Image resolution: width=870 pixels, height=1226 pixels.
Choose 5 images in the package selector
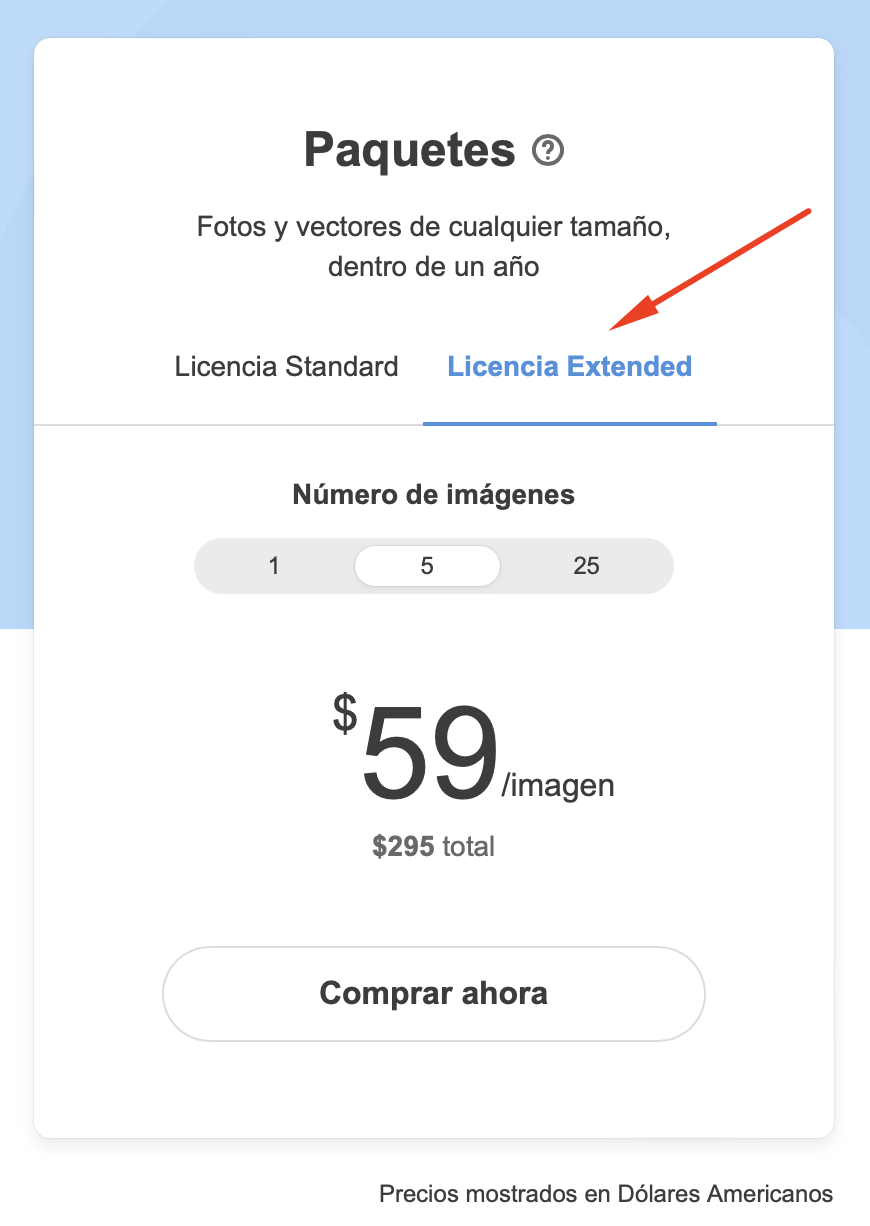427,565
